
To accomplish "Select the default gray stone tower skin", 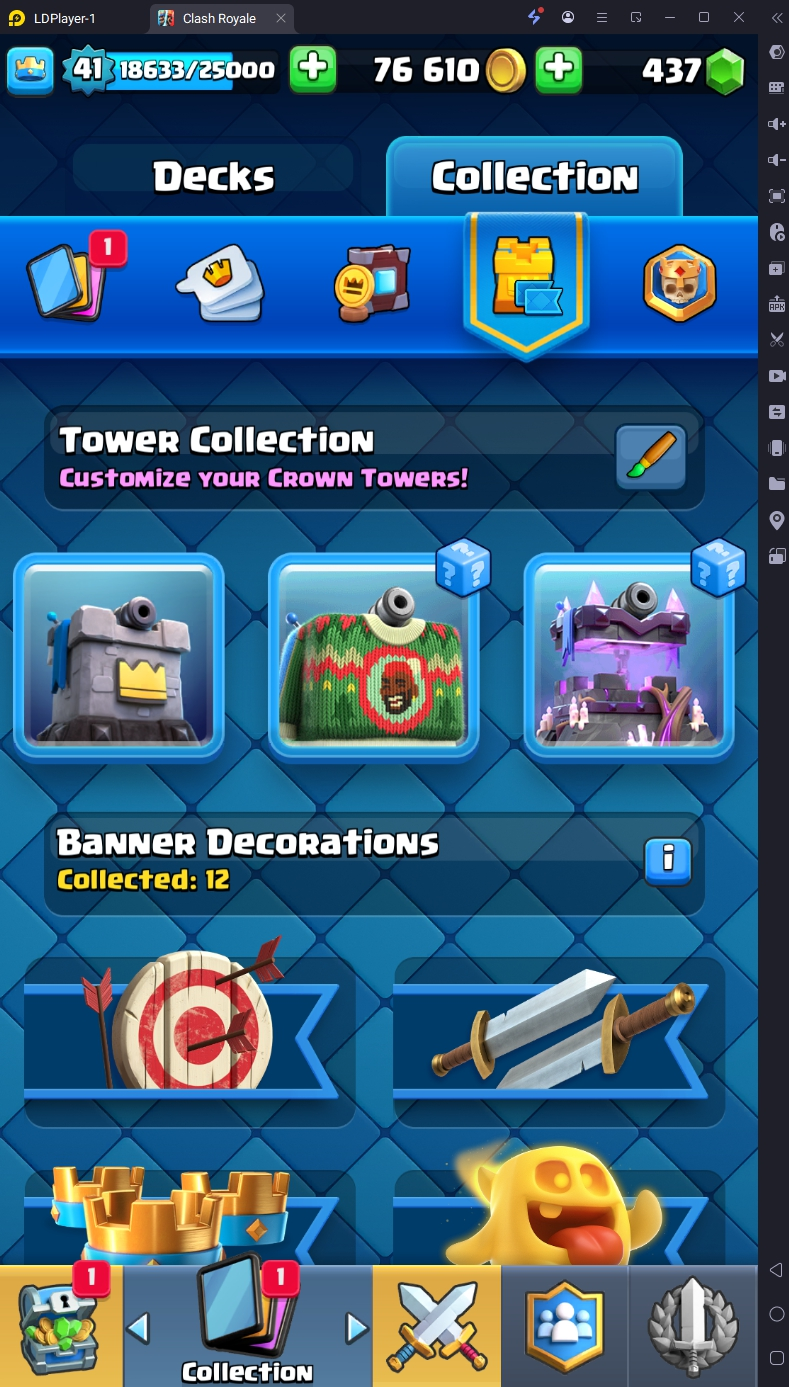I will (x=118, y=657).
